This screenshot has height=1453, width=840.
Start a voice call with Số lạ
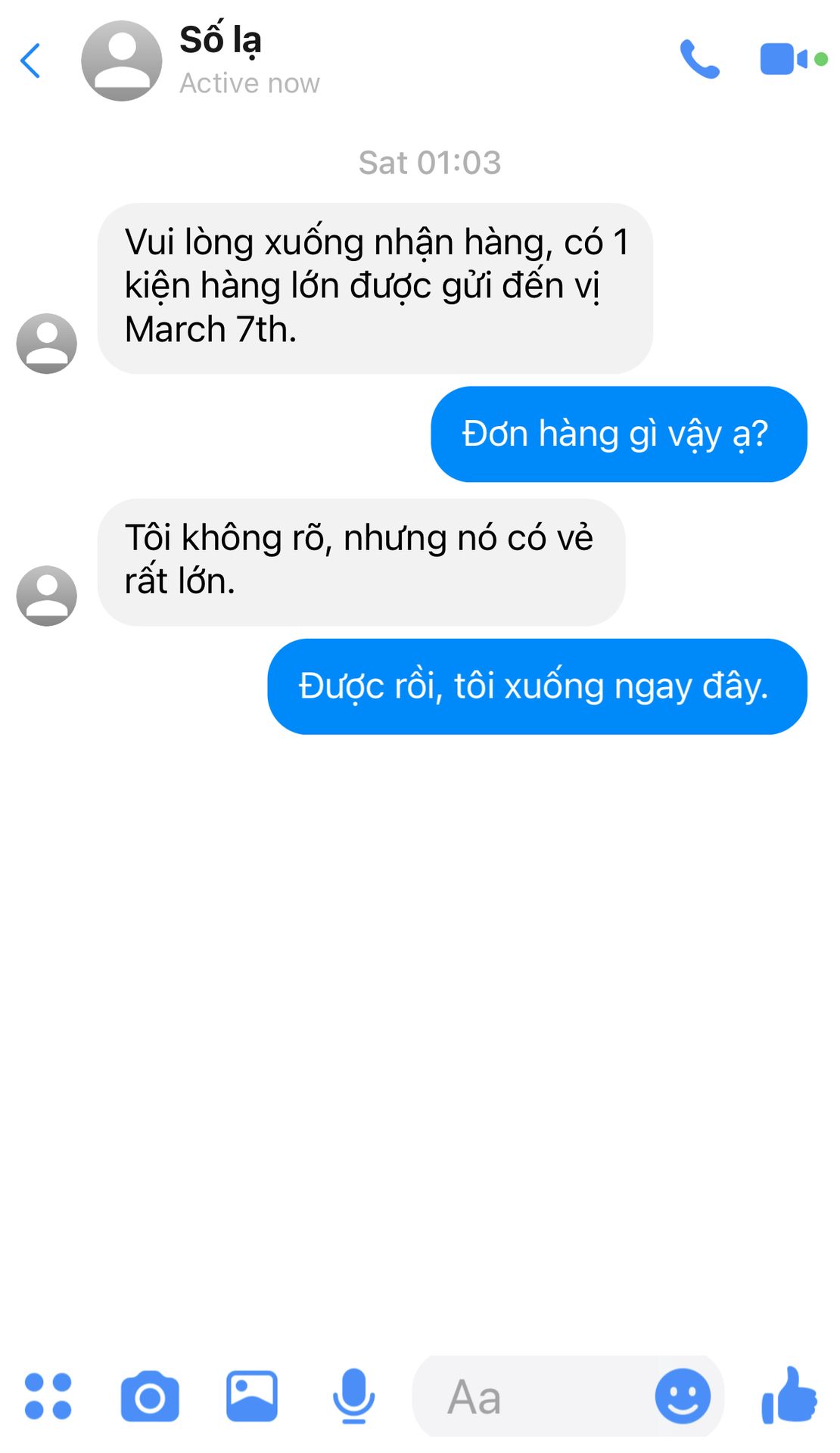pyautogui.click(x=699, y=59)
